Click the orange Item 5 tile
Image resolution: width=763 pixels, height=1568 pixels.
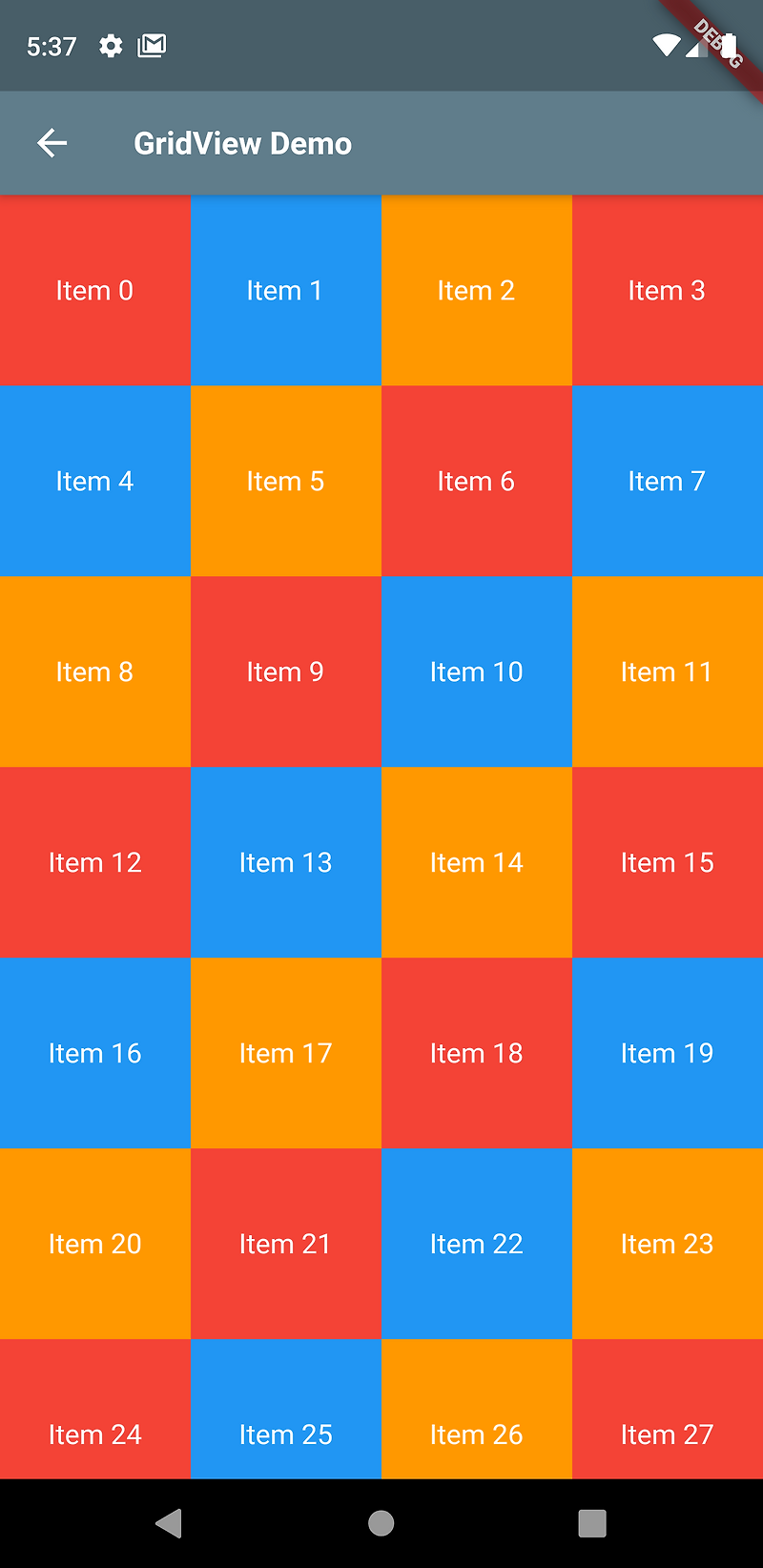(x=285, y=482)
